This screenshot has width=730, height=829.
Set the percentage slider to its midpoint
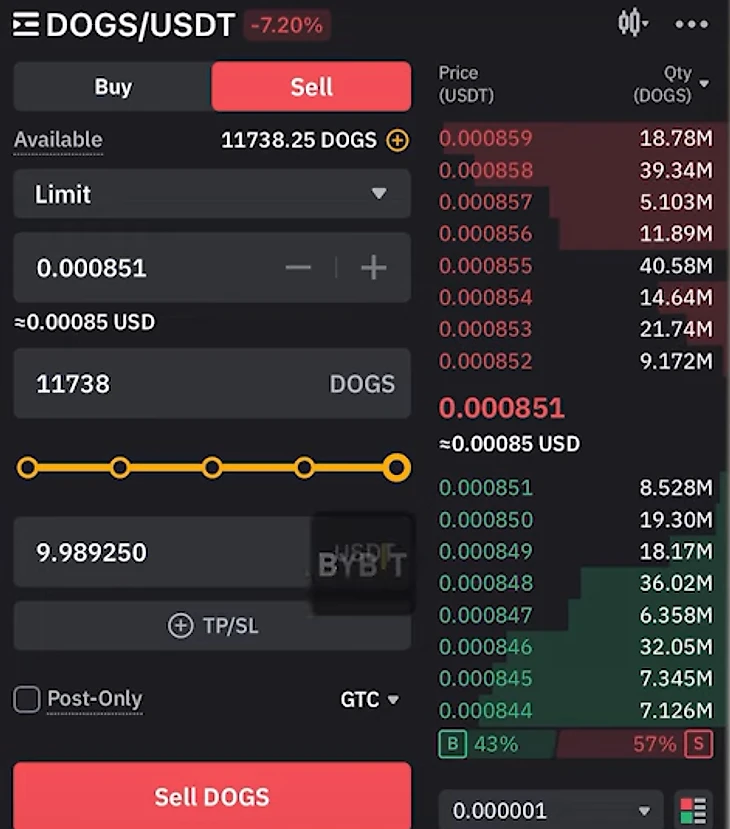pos(212,467)
